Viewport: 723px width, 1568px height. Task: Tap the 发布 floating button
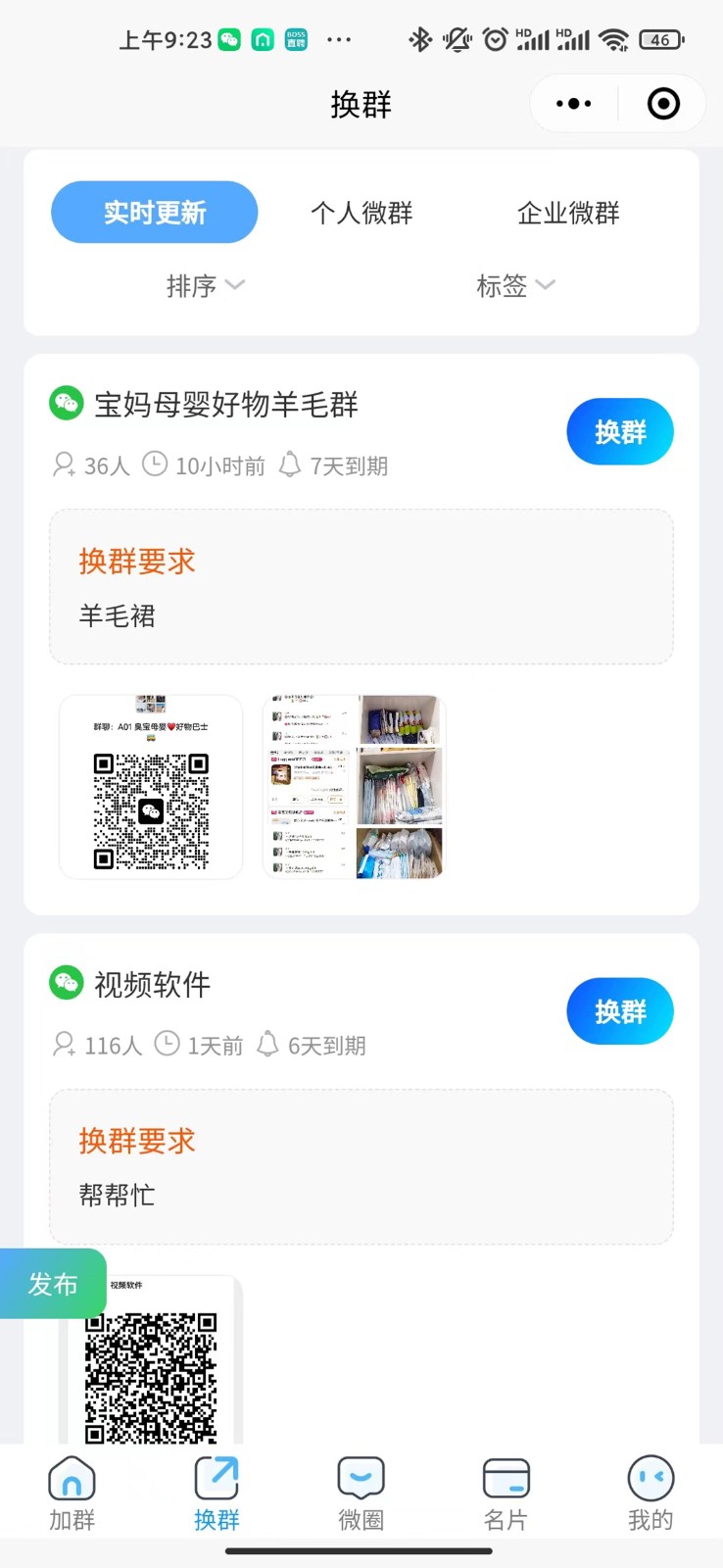tap(53, 1284)
